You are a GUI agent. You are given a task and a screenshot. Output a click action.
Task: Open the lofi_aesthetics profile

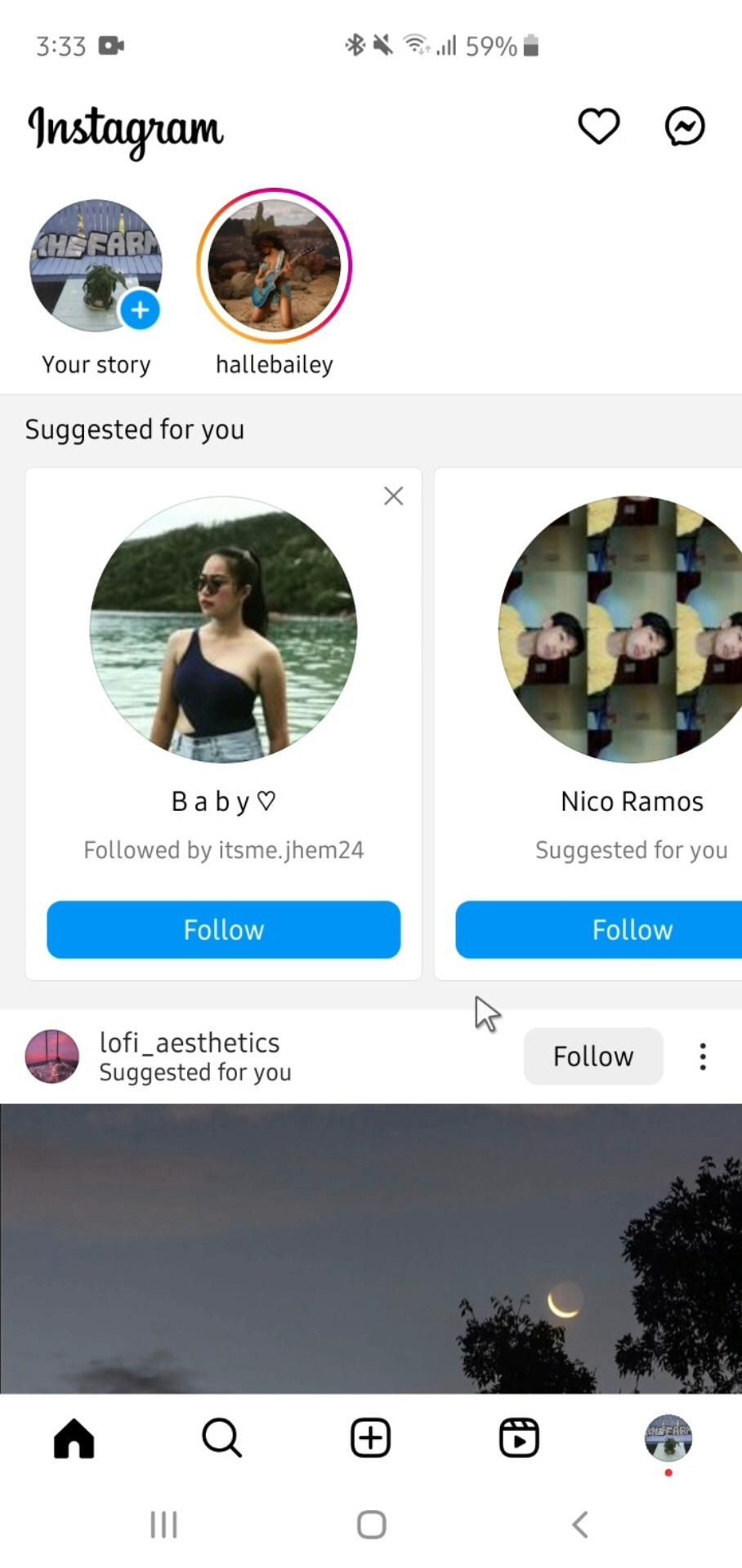click(188, 1044)
